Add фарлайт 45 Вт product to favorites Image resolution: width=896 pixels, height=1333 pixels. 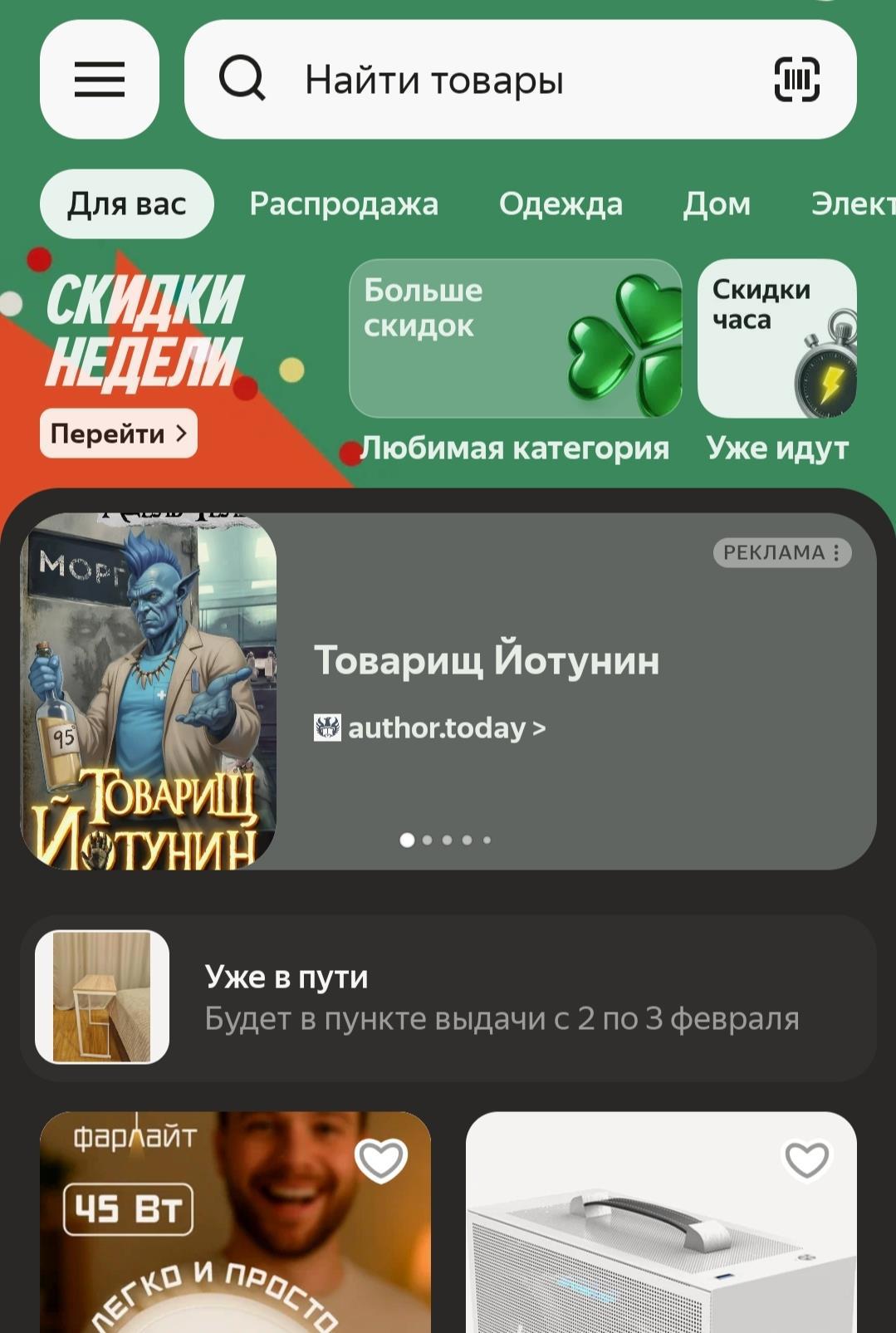pos(381,1160)
